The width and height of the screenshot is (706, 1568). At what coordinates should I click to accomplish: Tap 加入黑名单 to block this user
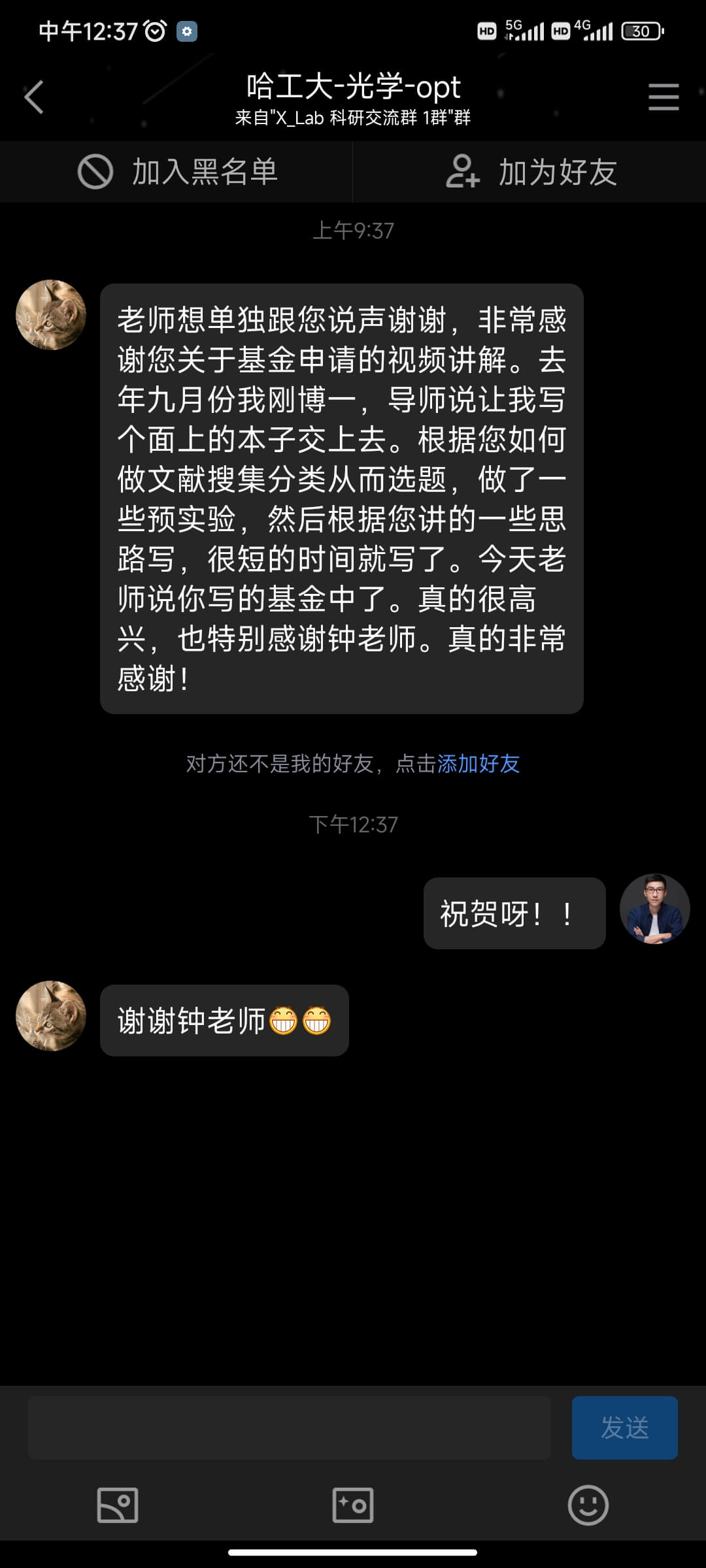176,172
